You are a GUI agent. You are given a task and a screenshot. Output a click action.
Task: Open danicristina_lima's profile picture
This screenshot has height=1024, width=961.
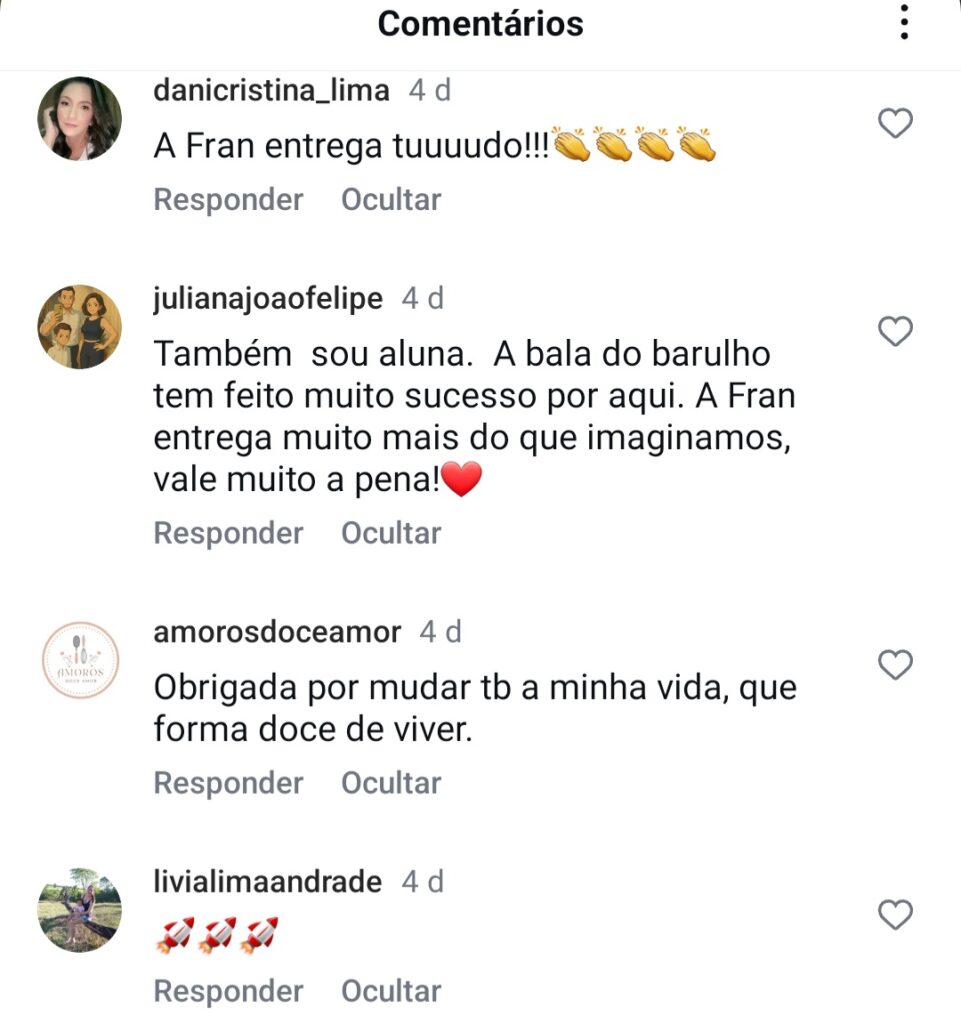80,118
